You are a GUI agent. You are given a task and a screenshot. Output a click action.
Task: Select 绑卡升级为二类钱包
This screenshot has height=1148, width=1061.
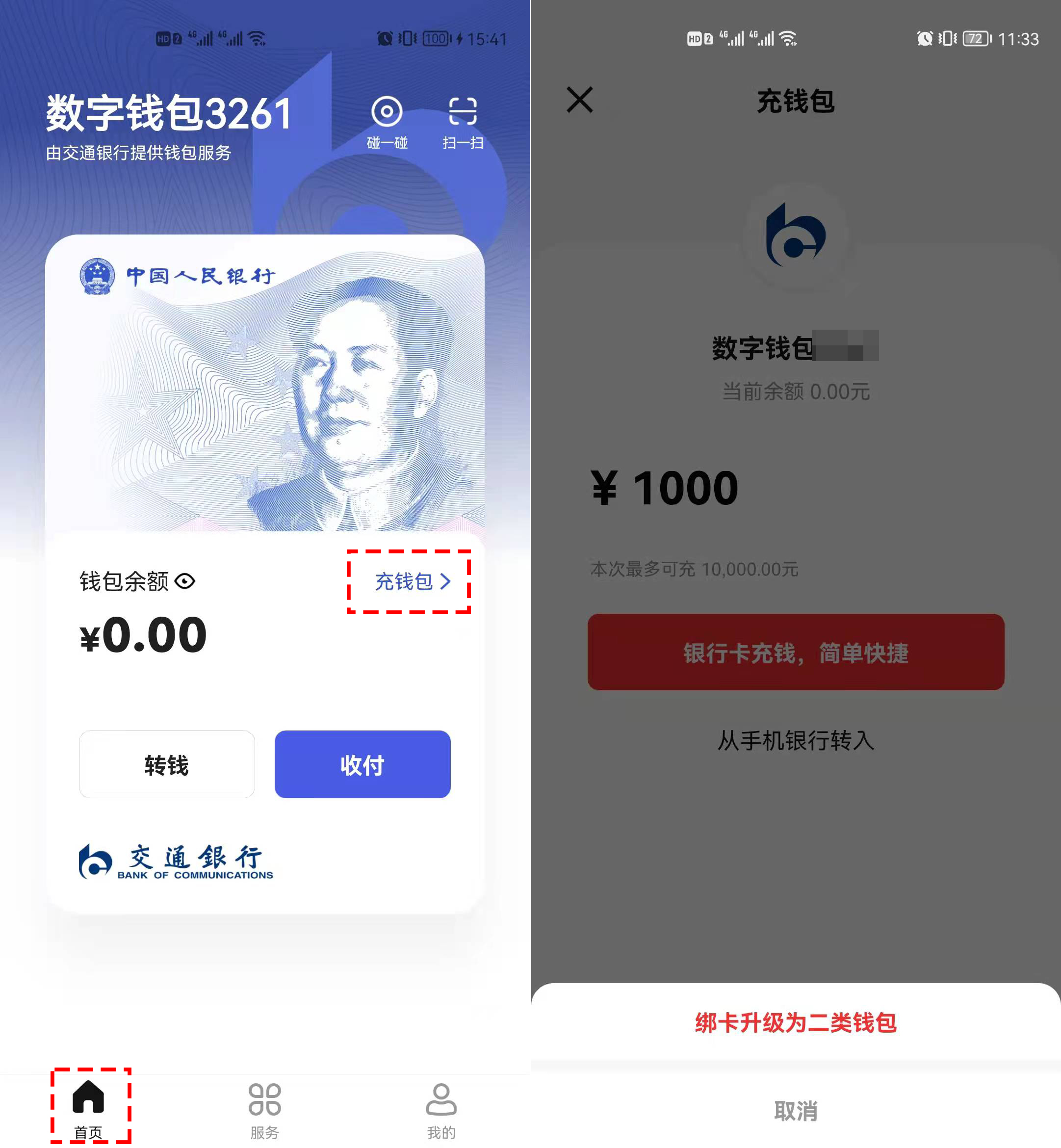click(795, 1023)
